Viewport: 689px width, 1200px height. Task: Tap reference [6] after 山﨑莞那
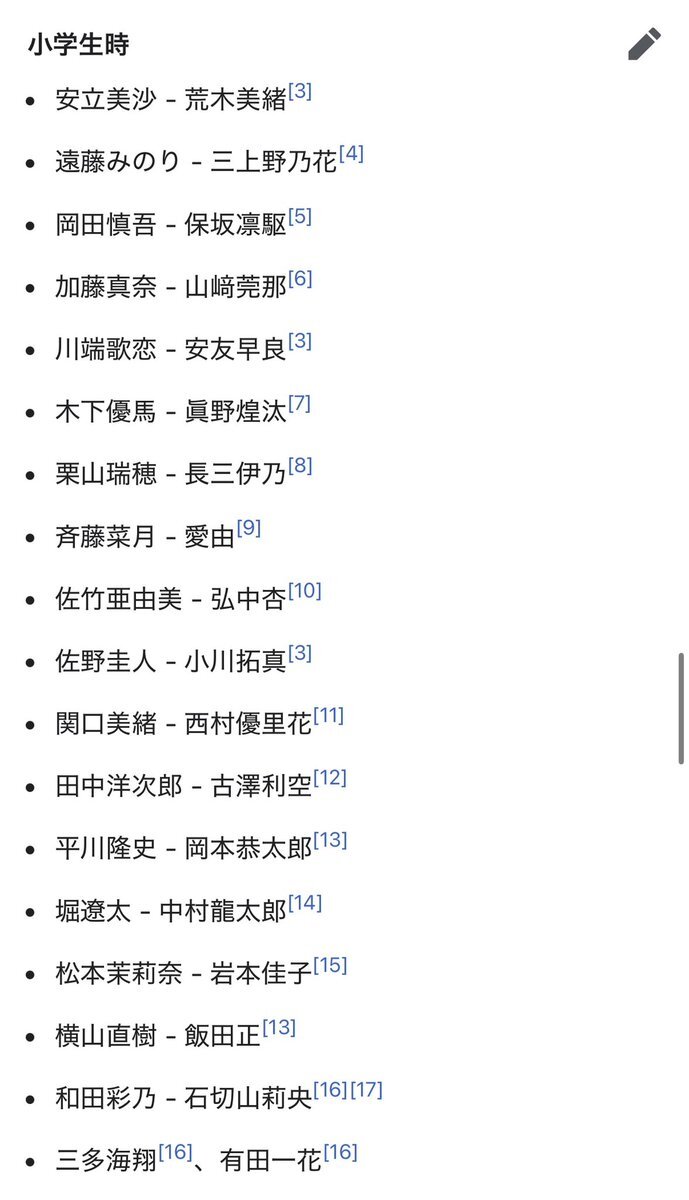(300, 279)
